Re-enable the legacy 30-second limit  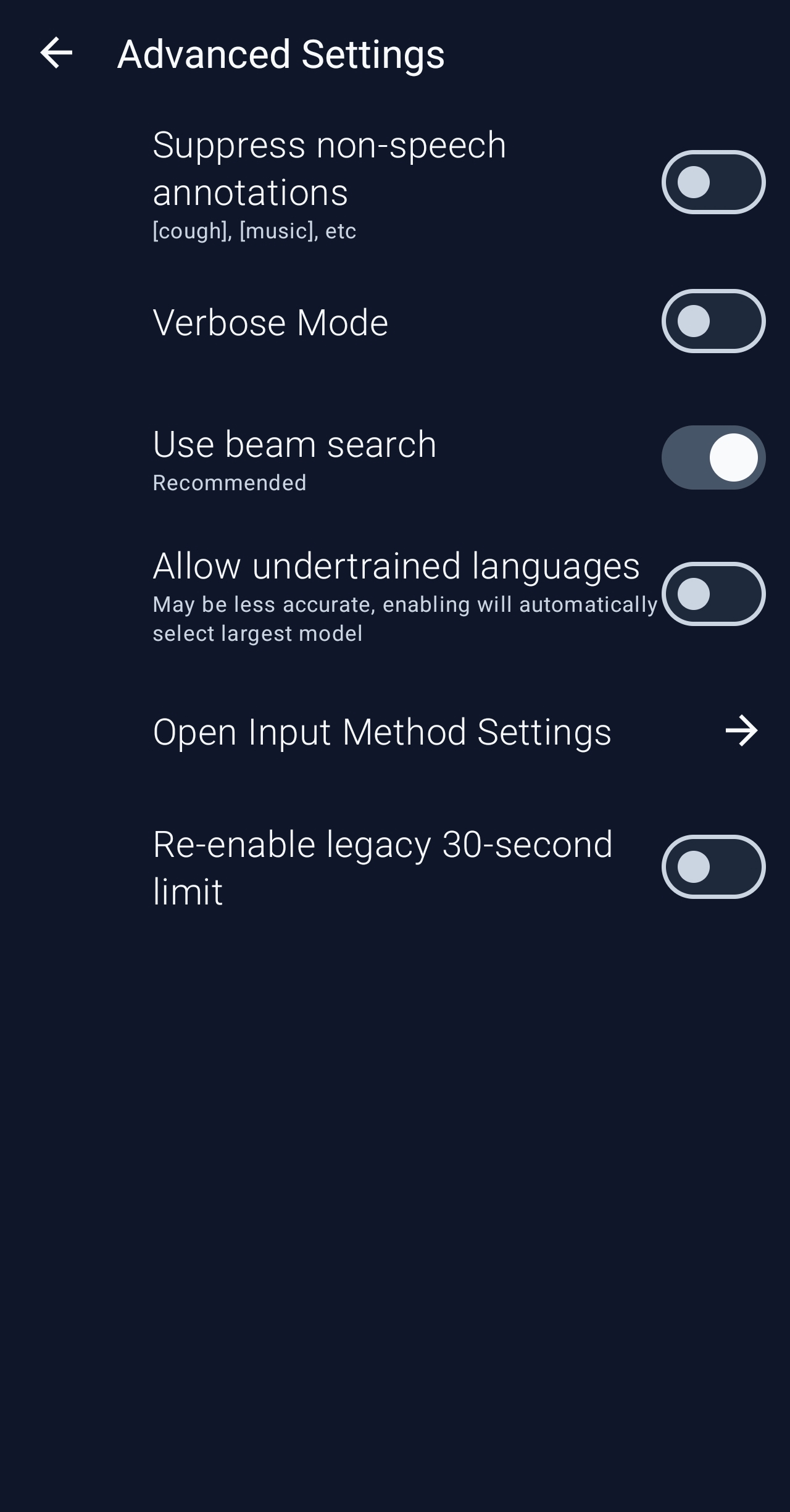713,867
